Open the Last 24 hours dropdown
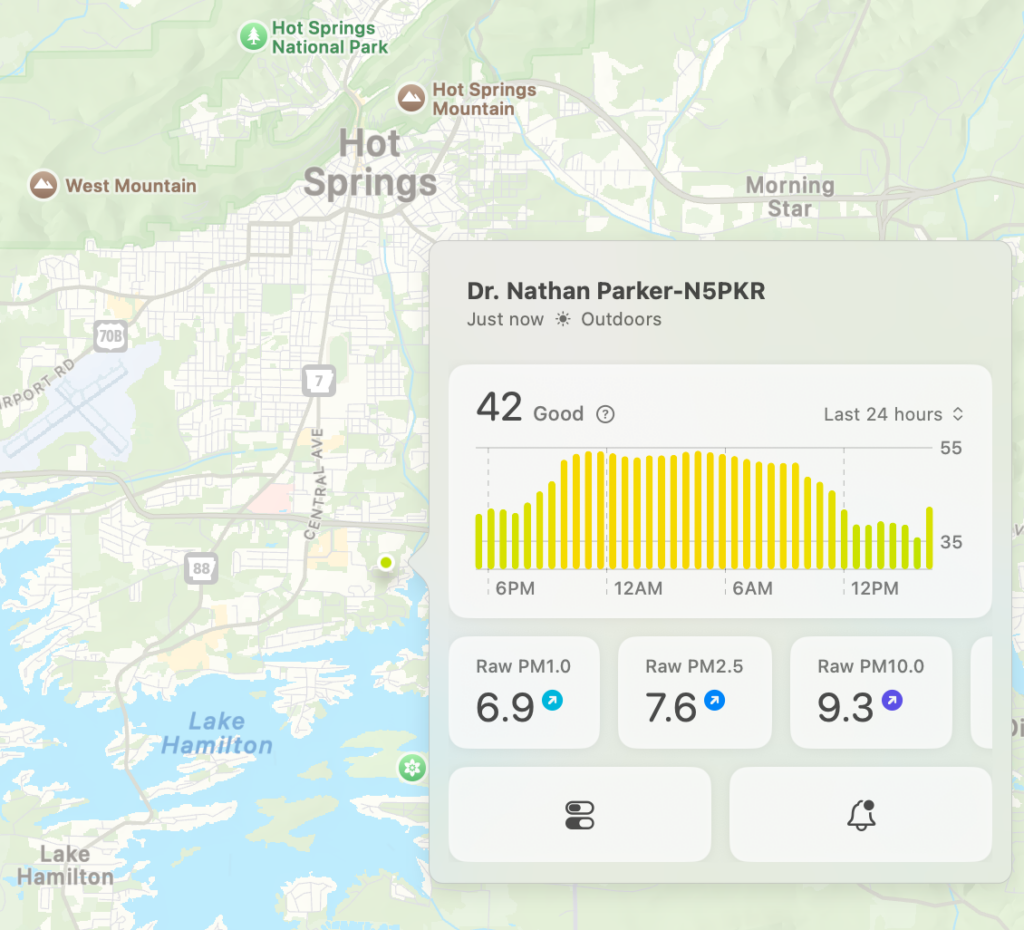This screenshot has width=1024, height=930. point(893,414)
